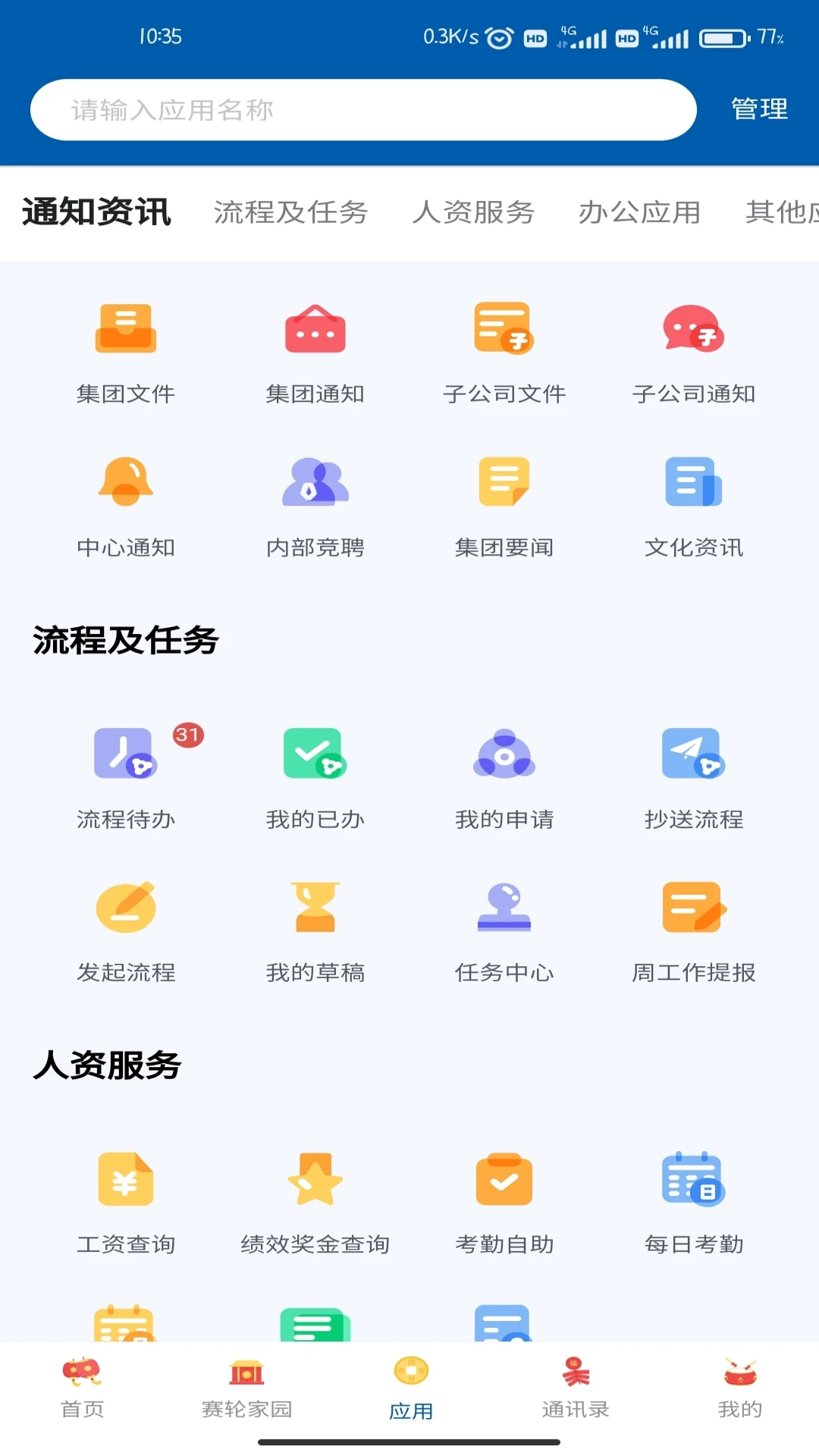This screenshot has width=819, height=1456.
Task: View 中心通知 (Center Notices)
Action: (126, 503)
